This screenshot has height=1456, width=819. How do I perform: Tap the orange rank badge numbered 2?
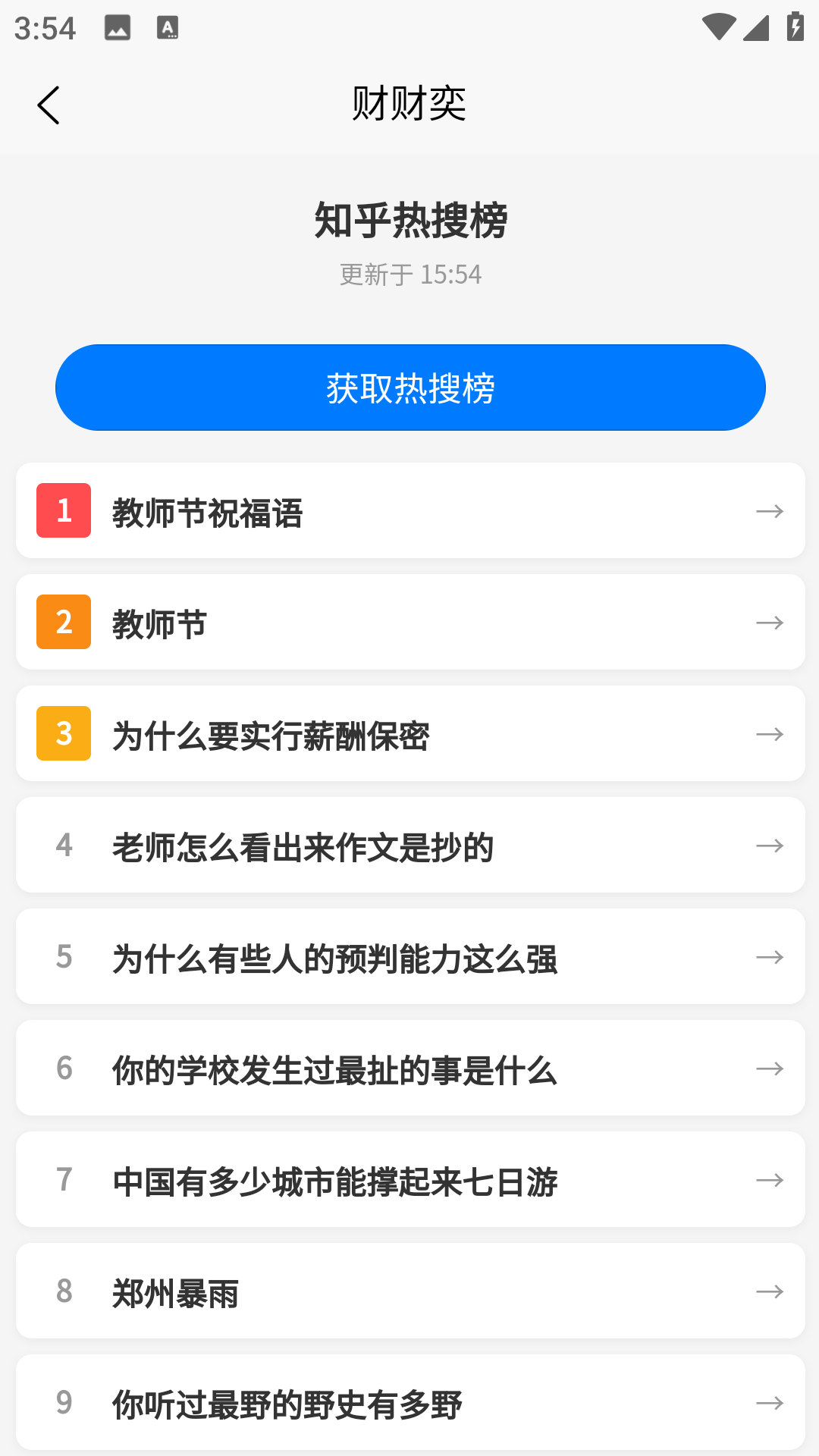(63, 622)
